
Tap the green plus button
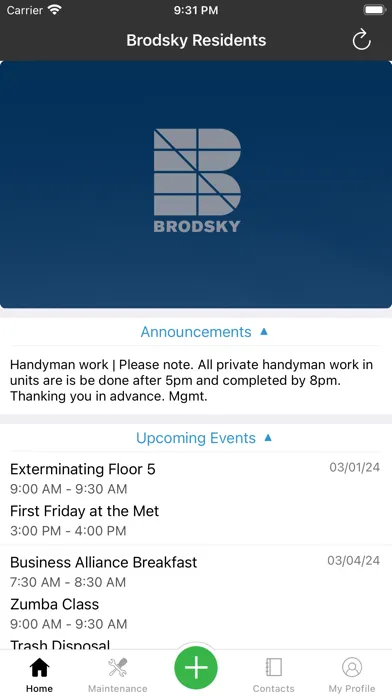pyautogui.click(x=196, y=667)
